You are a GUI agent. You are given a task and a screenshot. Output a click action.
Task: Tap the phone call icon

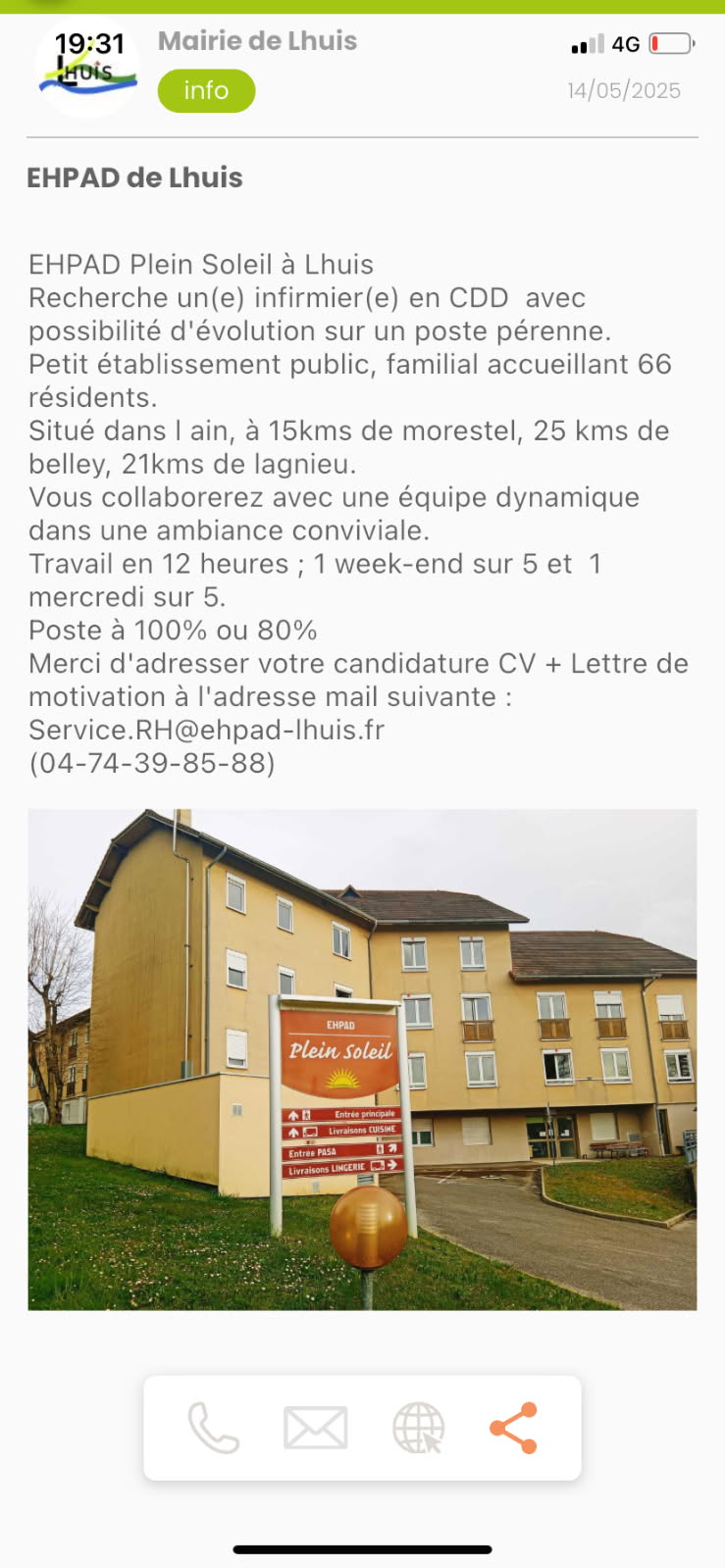point(214,1428)
